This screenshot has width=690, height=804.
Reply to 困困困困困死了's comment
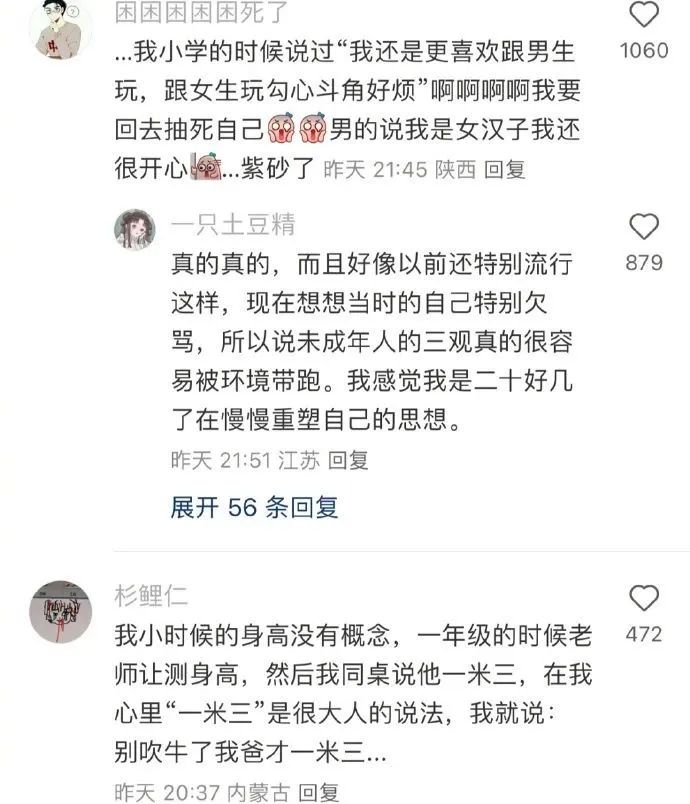pos(504,170)
